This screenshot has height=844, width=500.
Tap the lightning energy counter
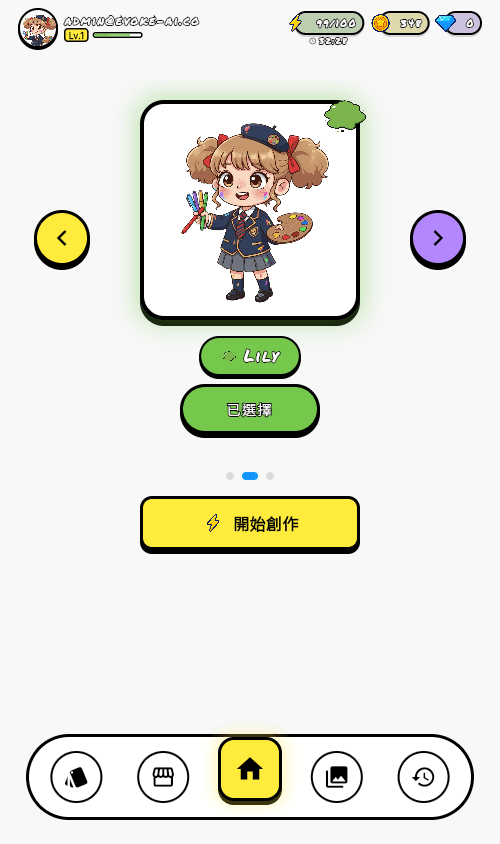pyautogui.click(x=327, y=23)
